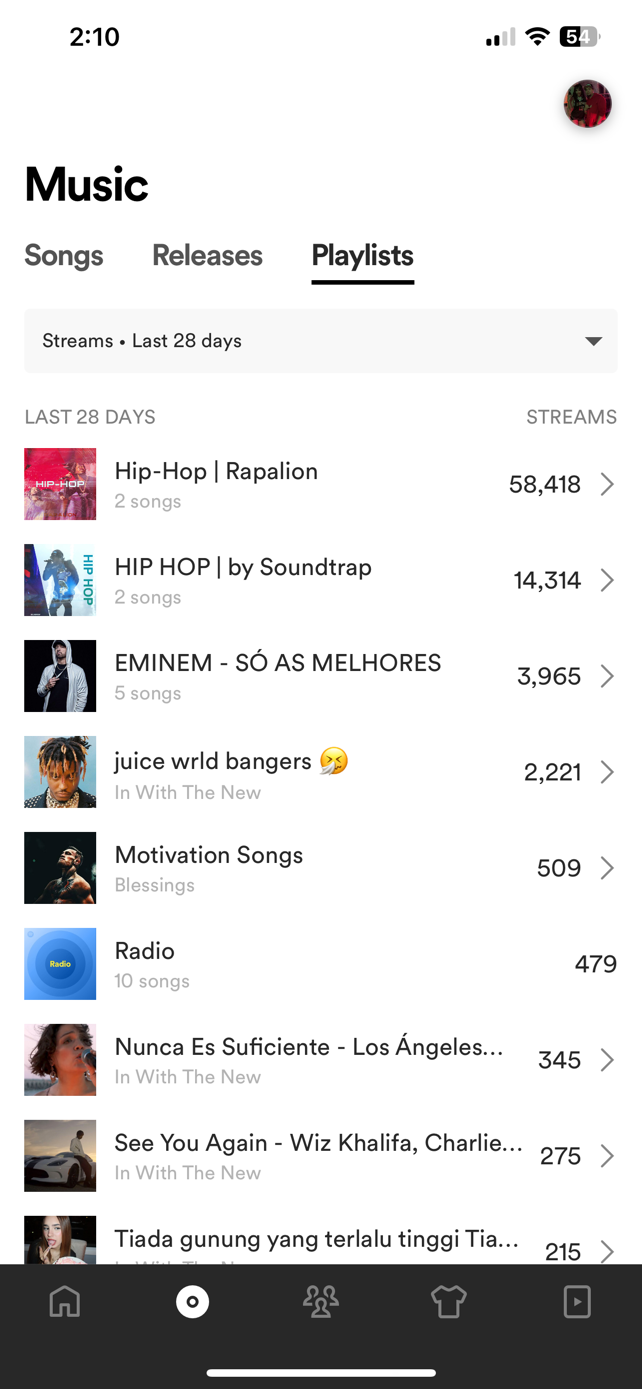Open the Merch t-shirt tab

click(449, 1302)
